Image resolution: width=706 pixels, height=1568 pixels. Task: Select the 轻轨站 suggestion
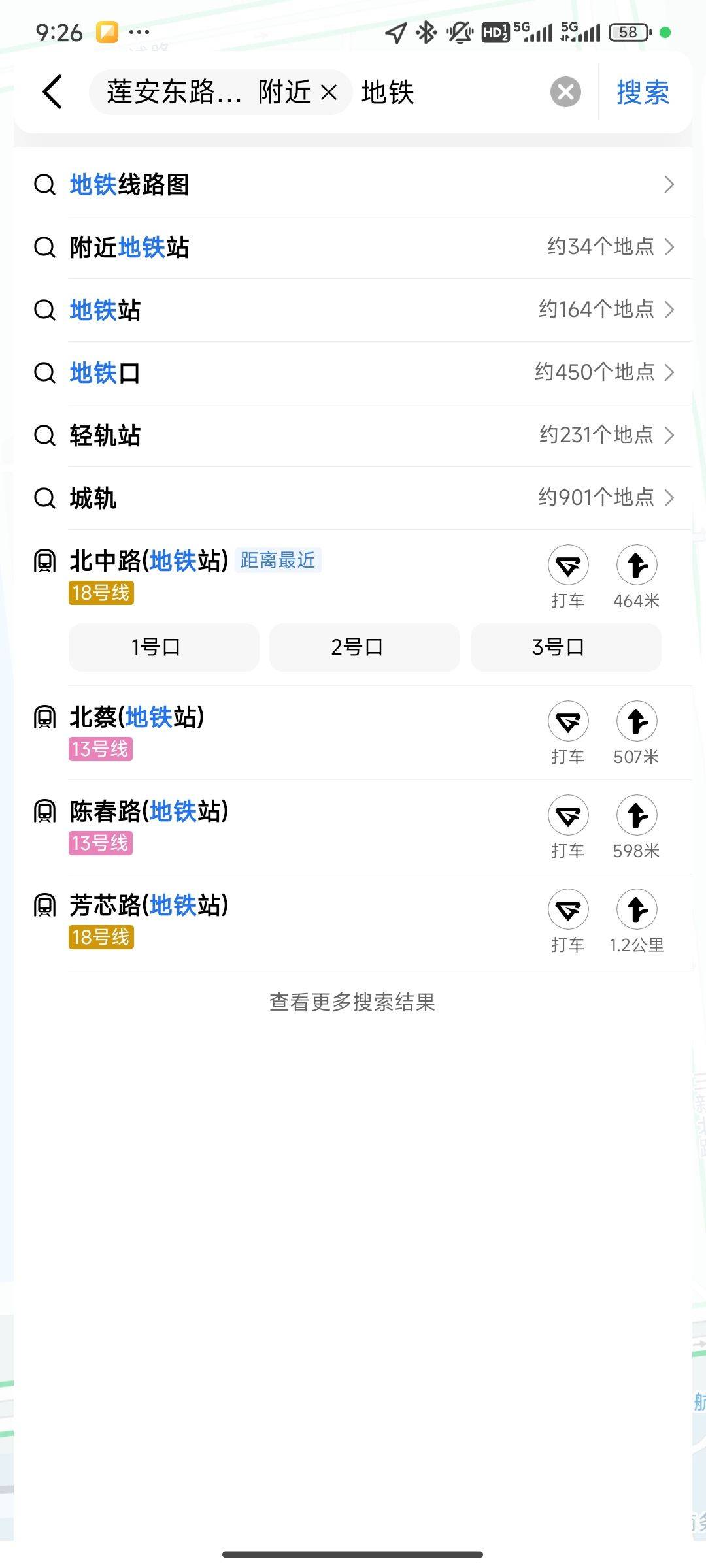tap(353, 436)
